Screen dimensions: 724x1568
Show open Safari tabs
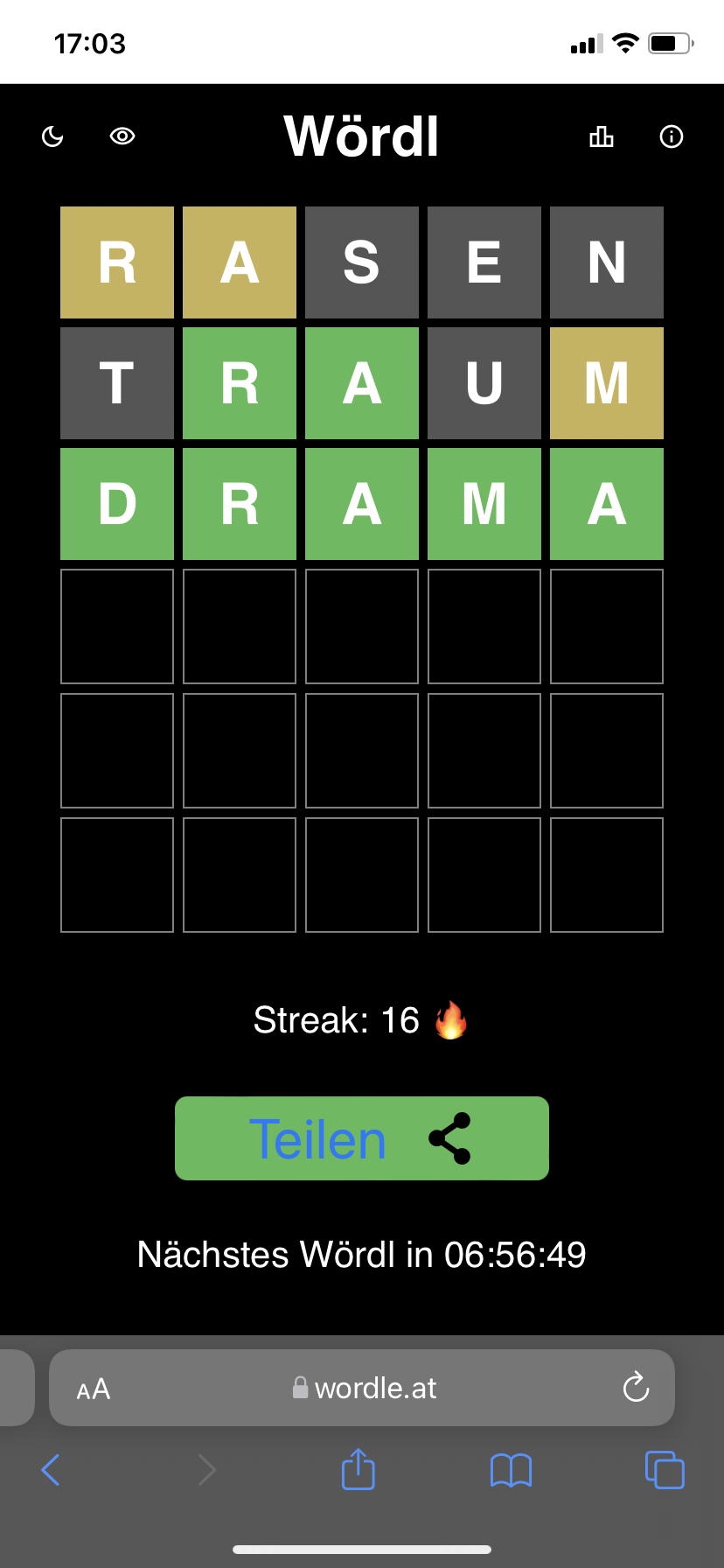[x=665, y=1470]
